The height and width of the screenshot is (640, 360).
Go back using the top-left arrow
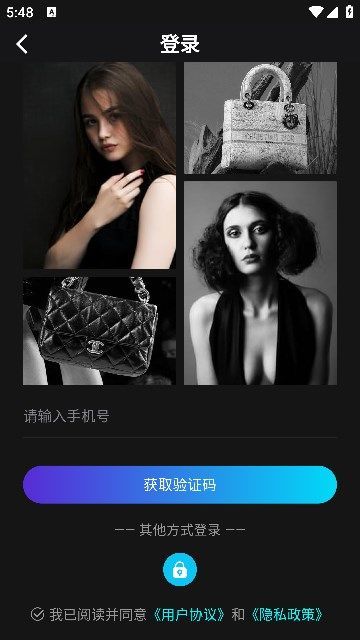tap(22, 44)
